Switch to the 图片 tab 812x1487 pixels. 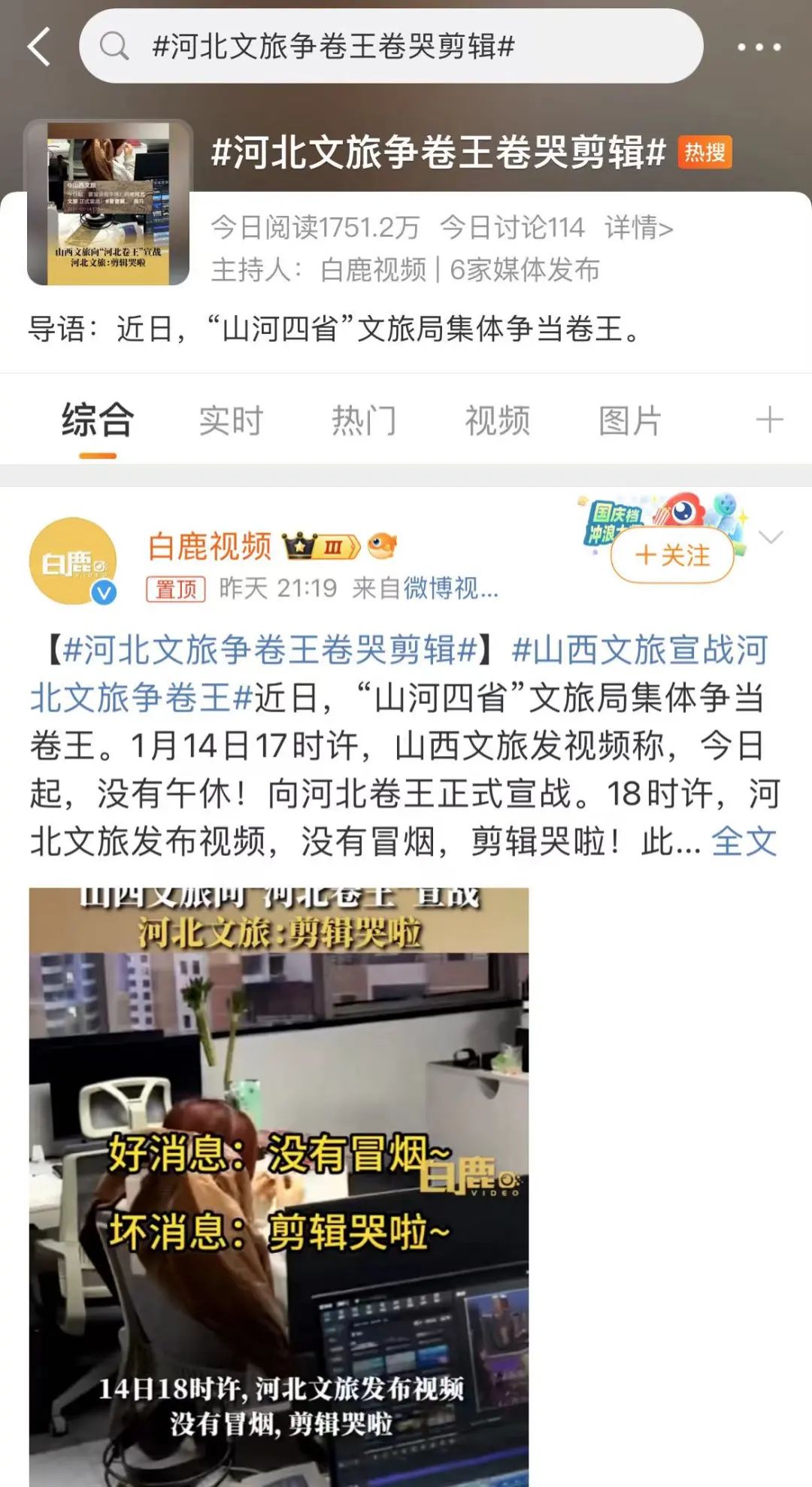coord(630,420)
